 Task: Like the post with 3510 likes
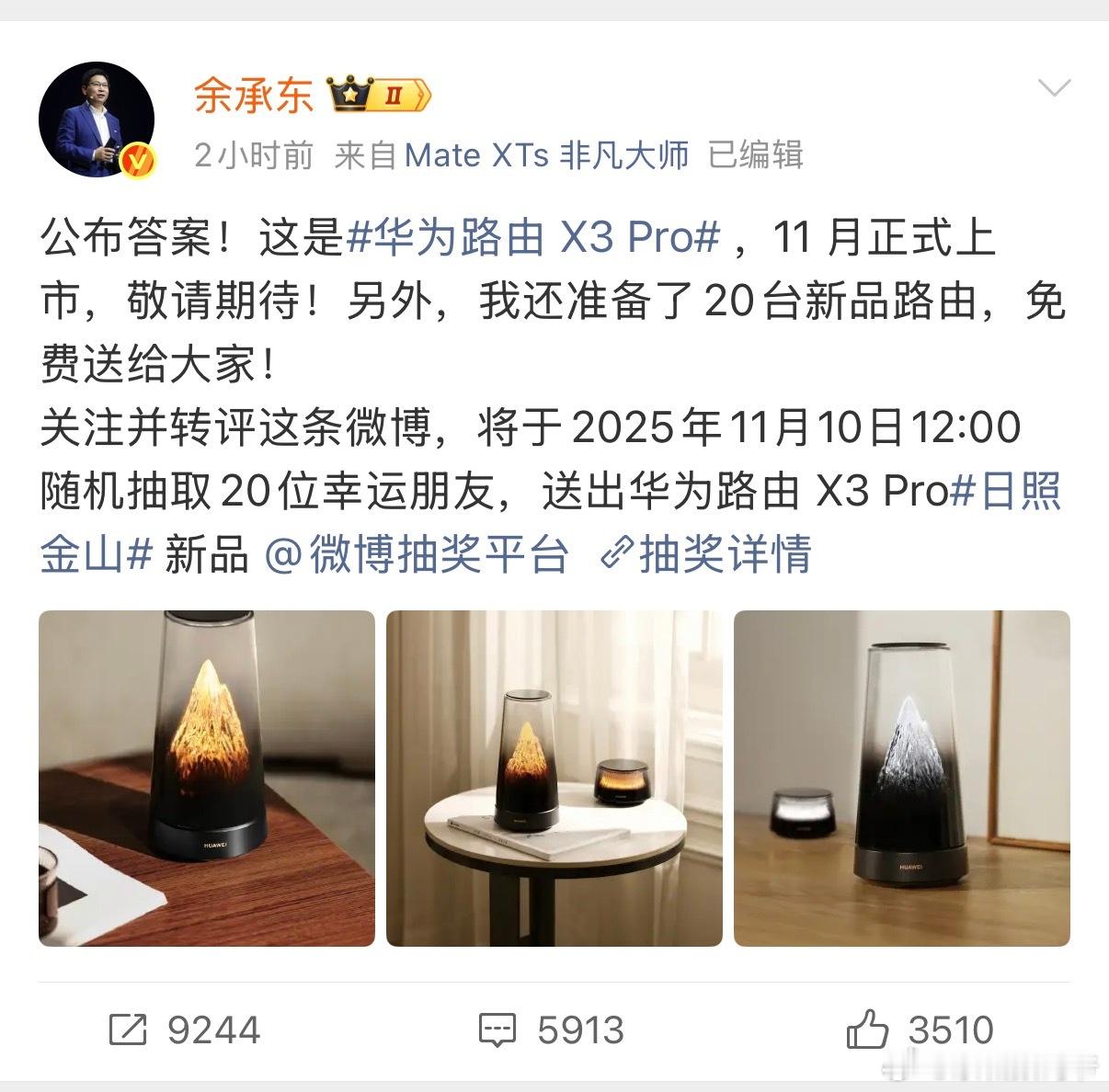[x=920, y=1030]
